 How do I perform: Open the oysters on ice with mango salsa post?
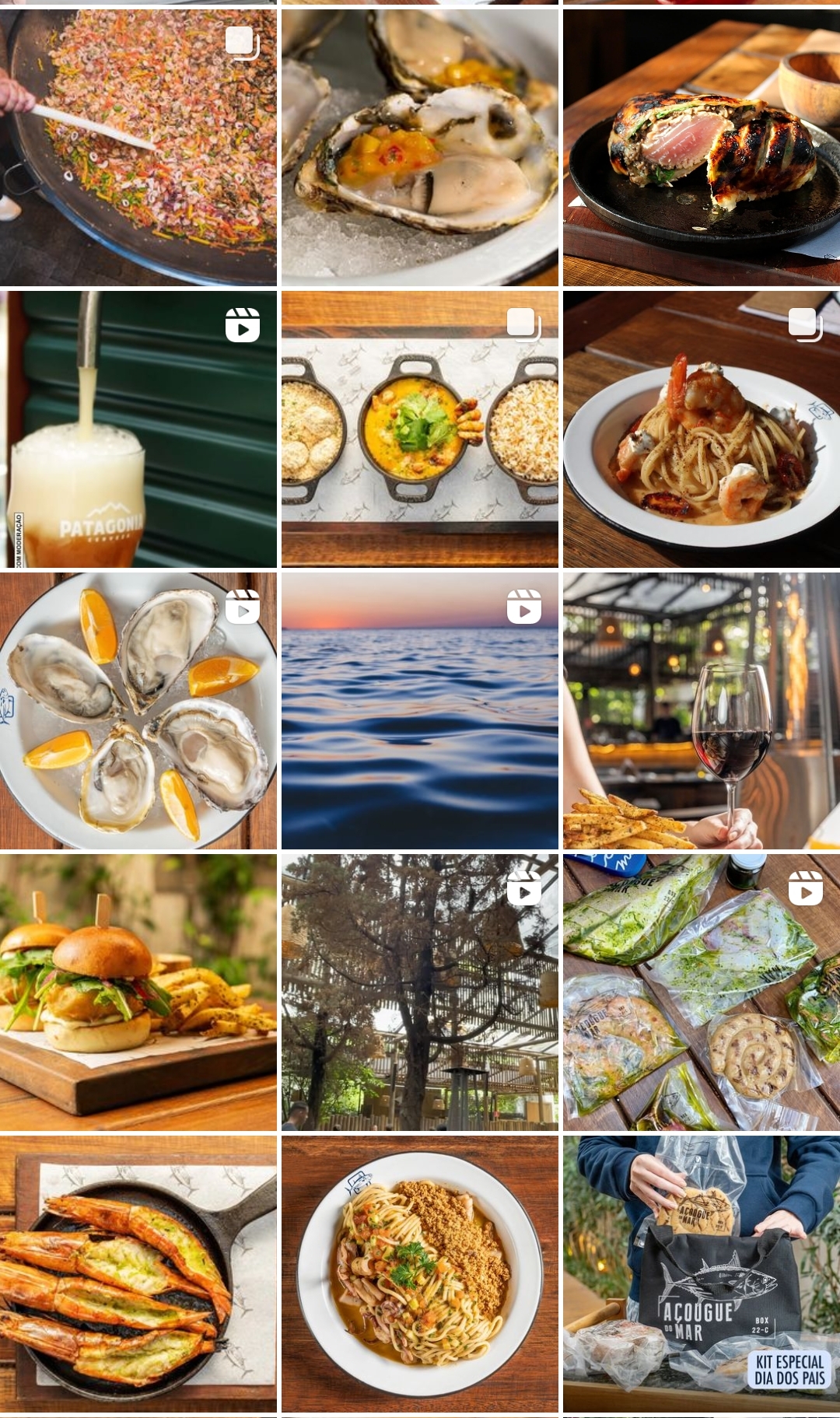pyautogui.click(x=420, y=148)
